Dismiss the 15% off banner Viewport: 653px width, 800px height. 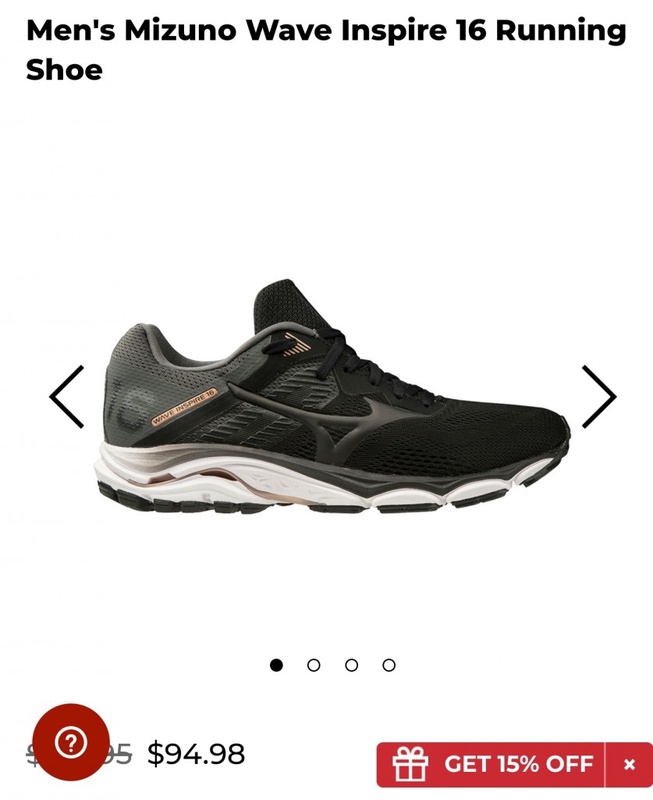coord(629,765)
